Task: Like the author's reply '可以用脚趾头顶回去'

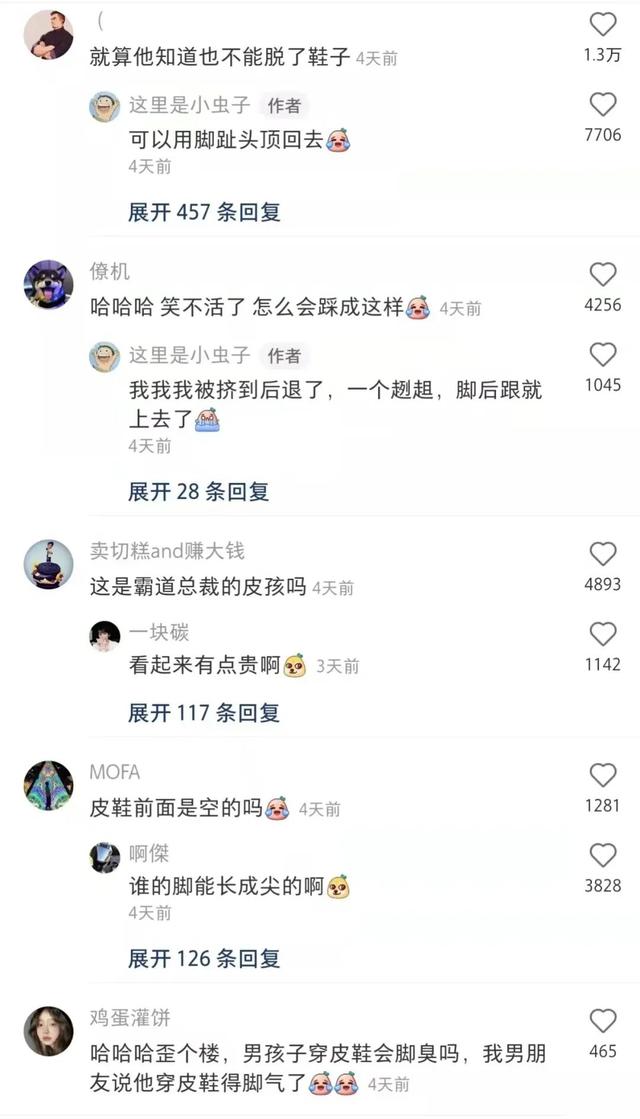Action: [x=603, y=105]
